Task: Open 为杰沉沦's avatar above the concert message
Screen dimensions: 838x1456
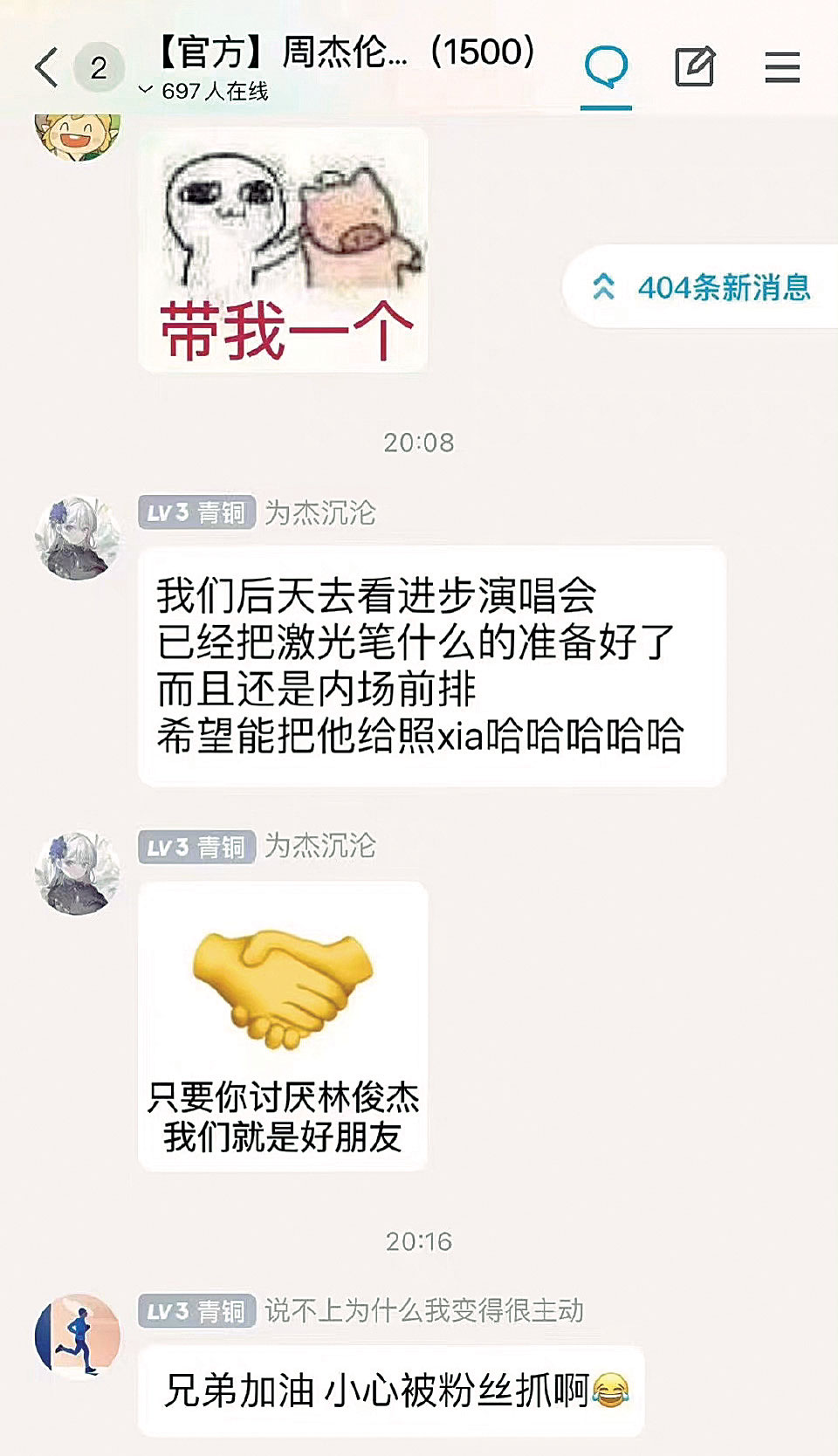Action: point(77,539)
